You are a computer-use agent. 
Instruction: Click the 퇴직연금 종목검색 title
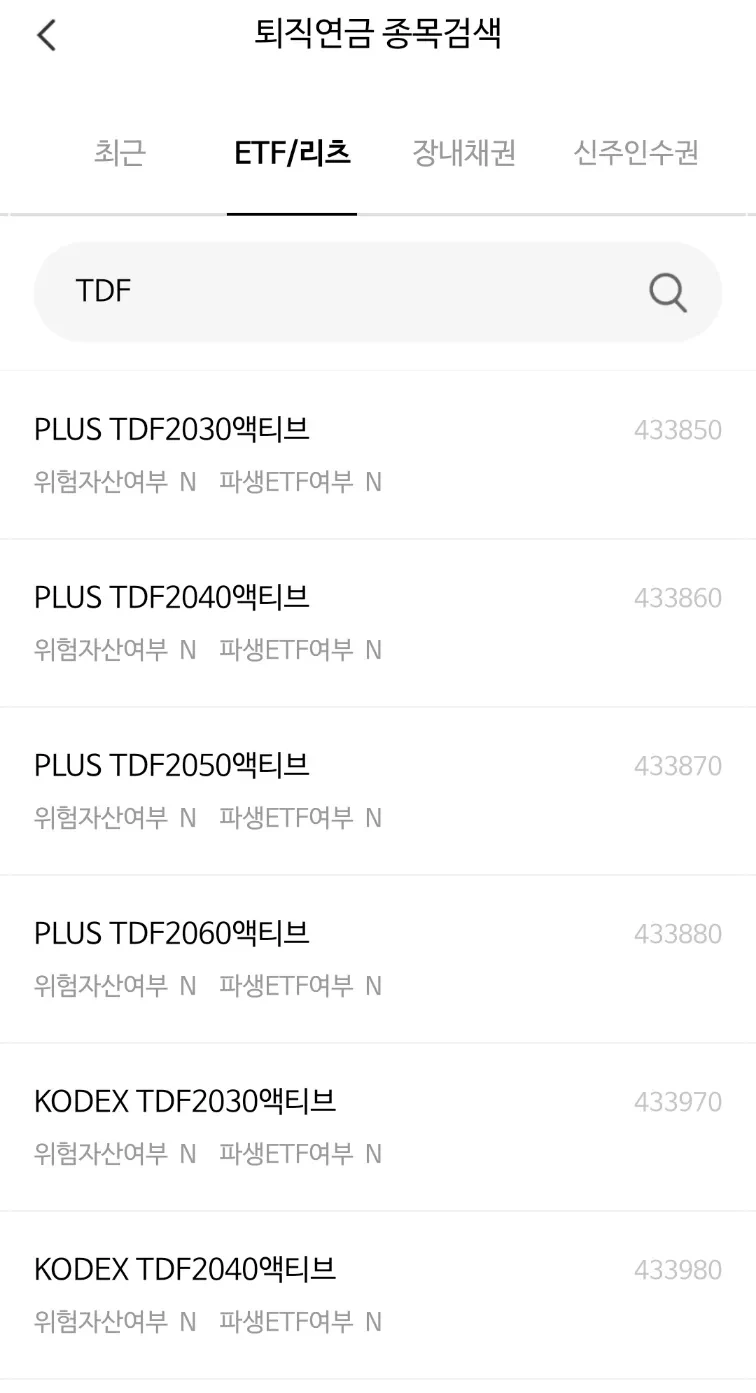[x=378, y=35]
